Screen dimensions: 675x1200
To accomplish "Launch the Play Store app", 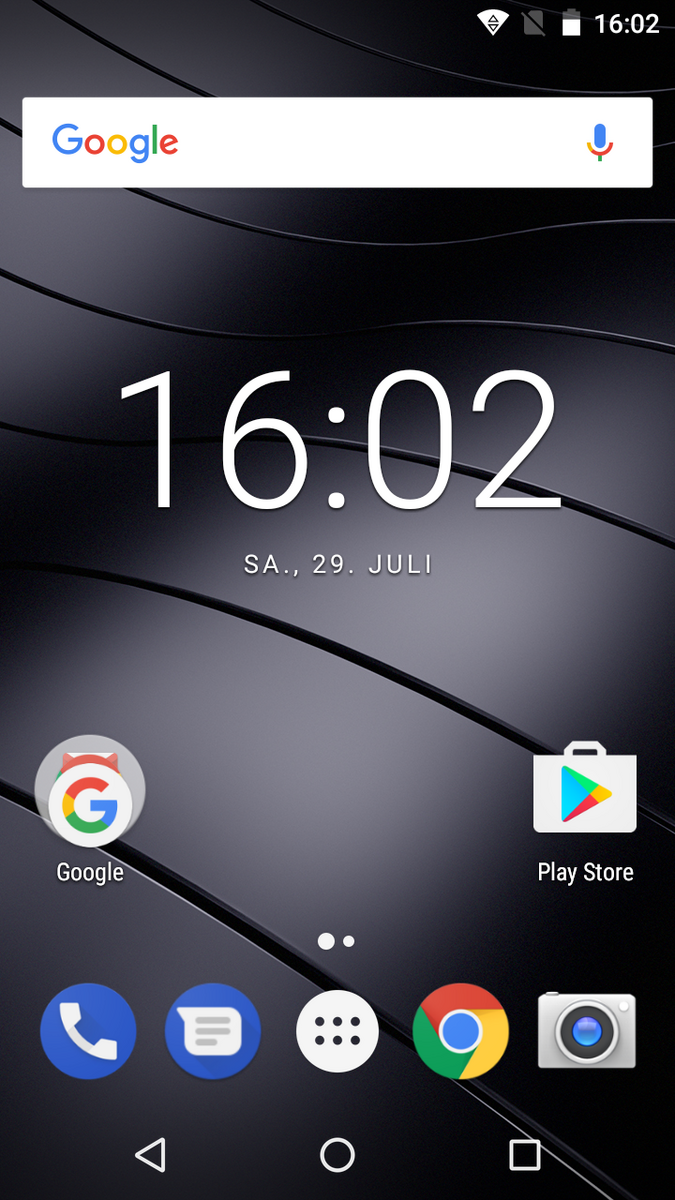I will (x=585, y=788).
